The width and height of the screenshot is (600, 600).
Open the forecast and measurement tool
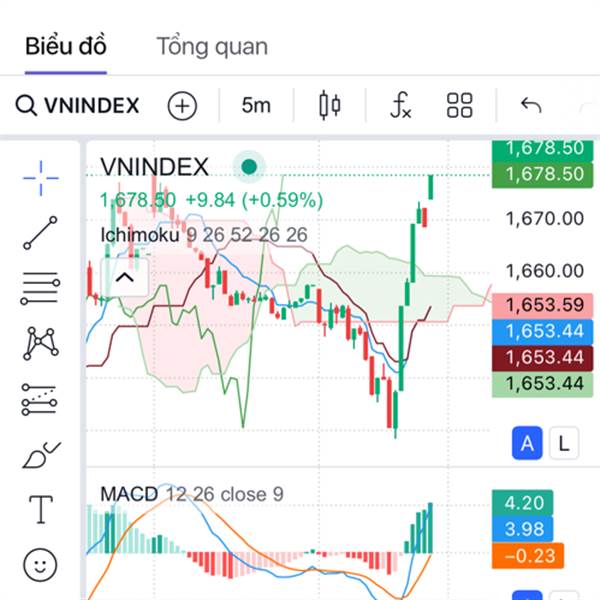point(40,399)
